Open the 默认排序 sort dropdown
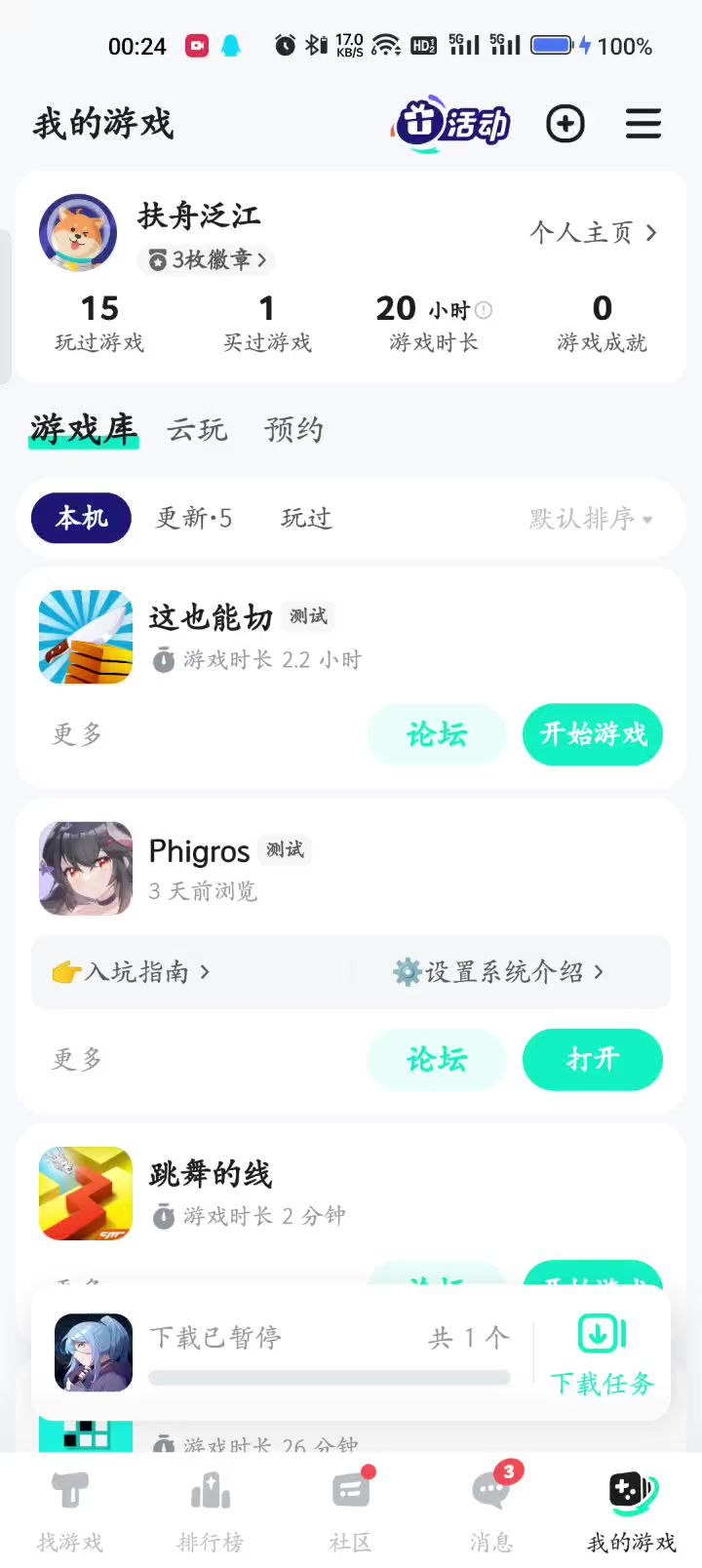 tap(591, 519)
